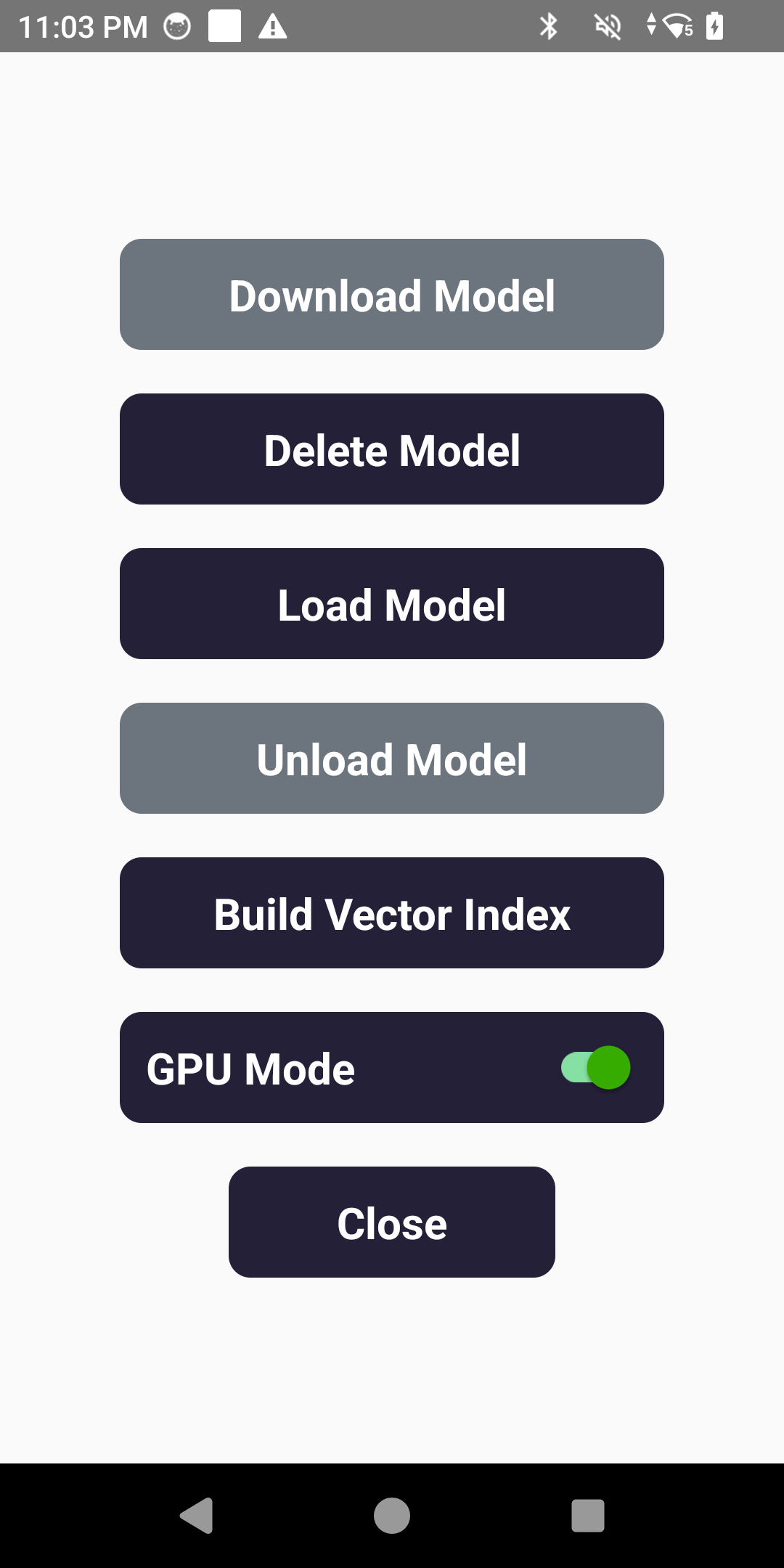This screenshot has height=1568, width=784.
Task: Click Build Vector Index
Action: pos(392,913)
